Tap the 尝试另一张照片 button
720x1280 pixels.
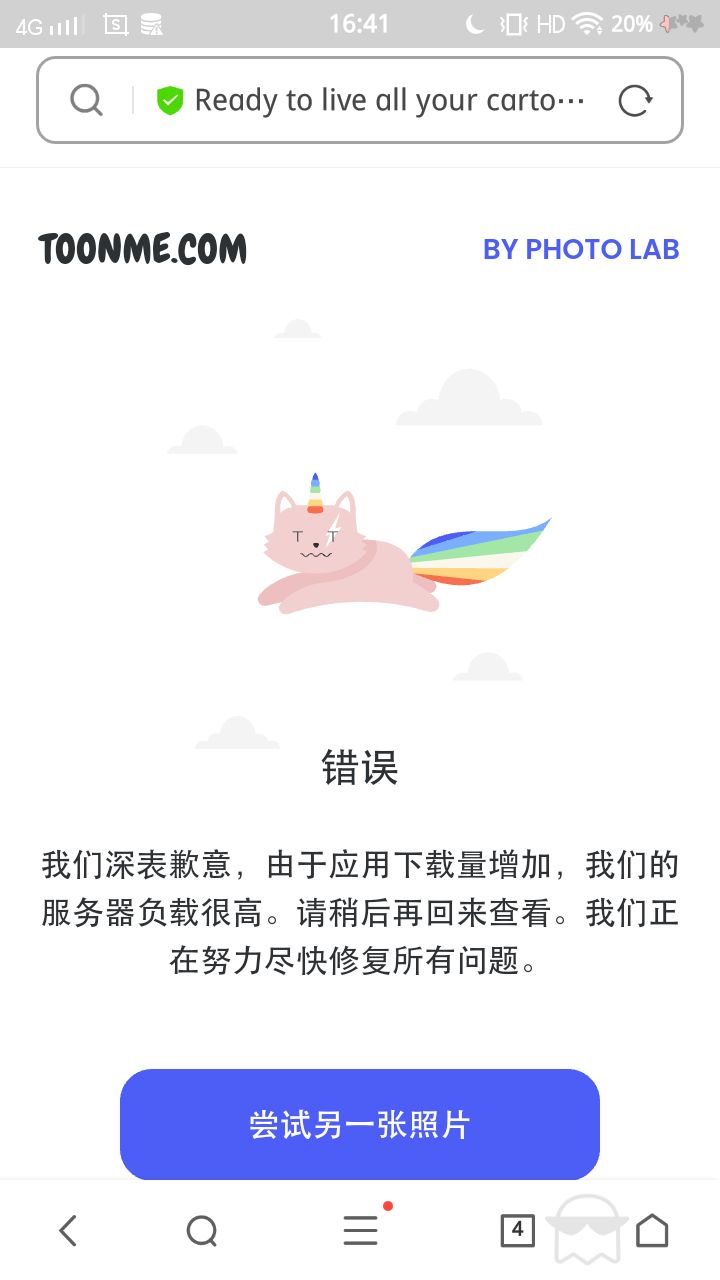tap(360, 1124)
